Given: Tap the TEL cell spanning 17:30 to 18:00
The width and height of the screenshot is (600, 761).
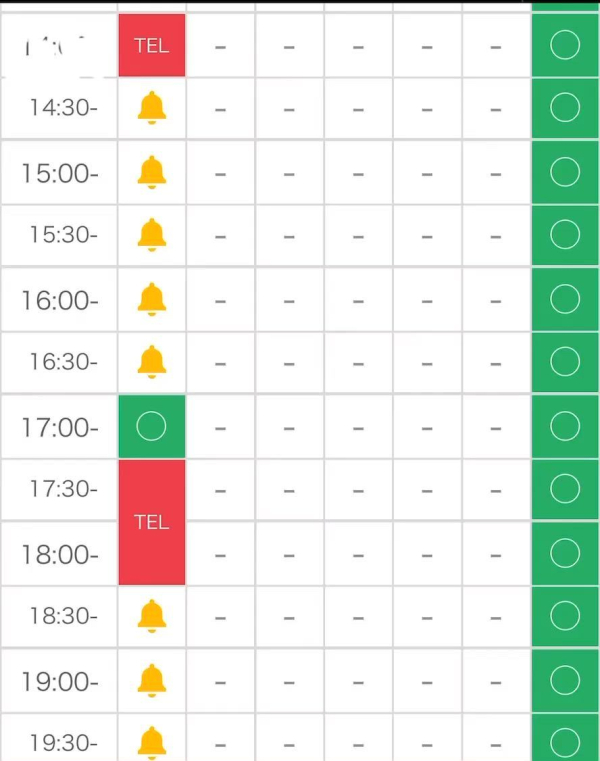Looking at the screenshot, I should 152,522.
